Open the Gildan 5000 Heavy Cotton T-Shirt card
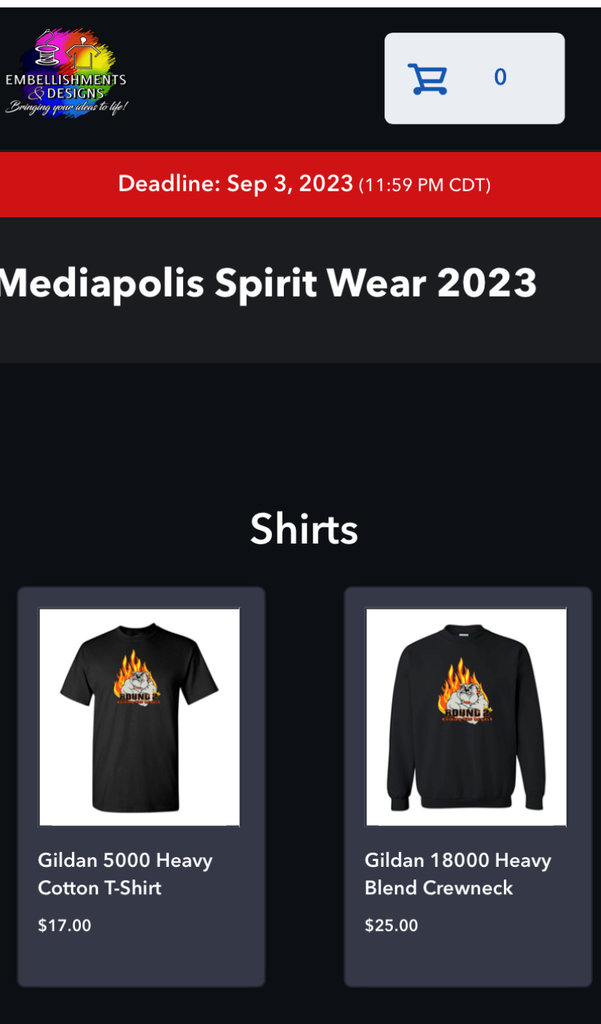 coord(141,786)
